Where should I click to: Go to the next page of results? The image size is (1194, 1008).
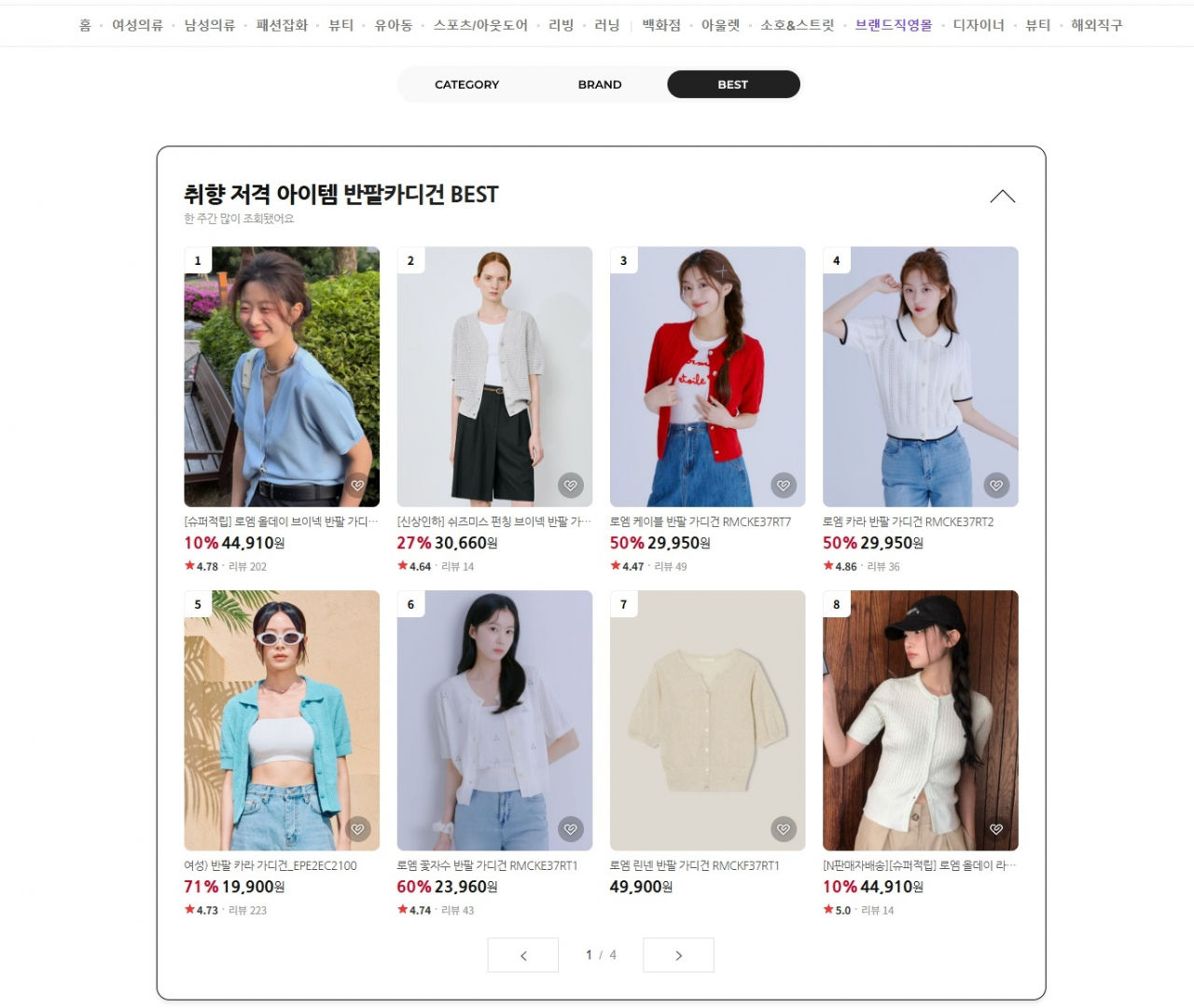[x=678, y=956]
